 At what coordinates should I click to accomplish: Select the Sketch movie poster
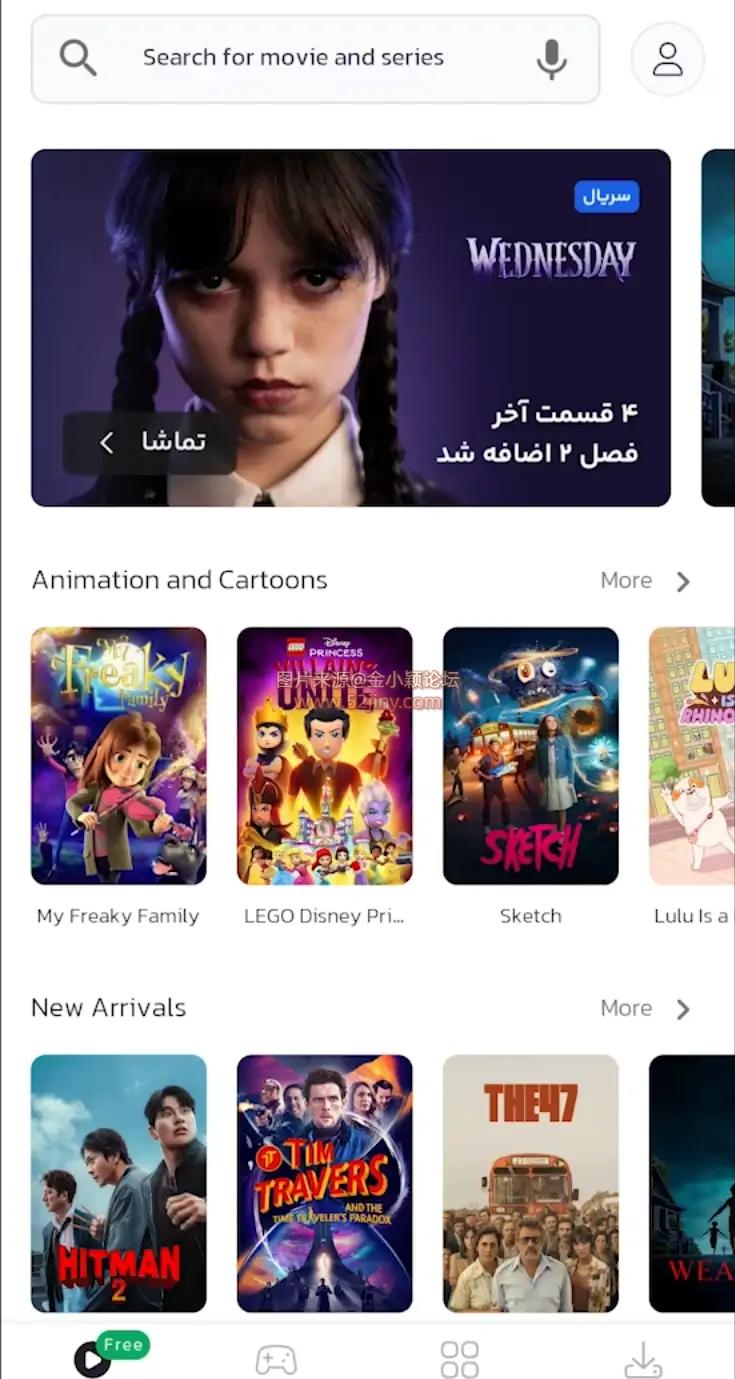(531, 756)
